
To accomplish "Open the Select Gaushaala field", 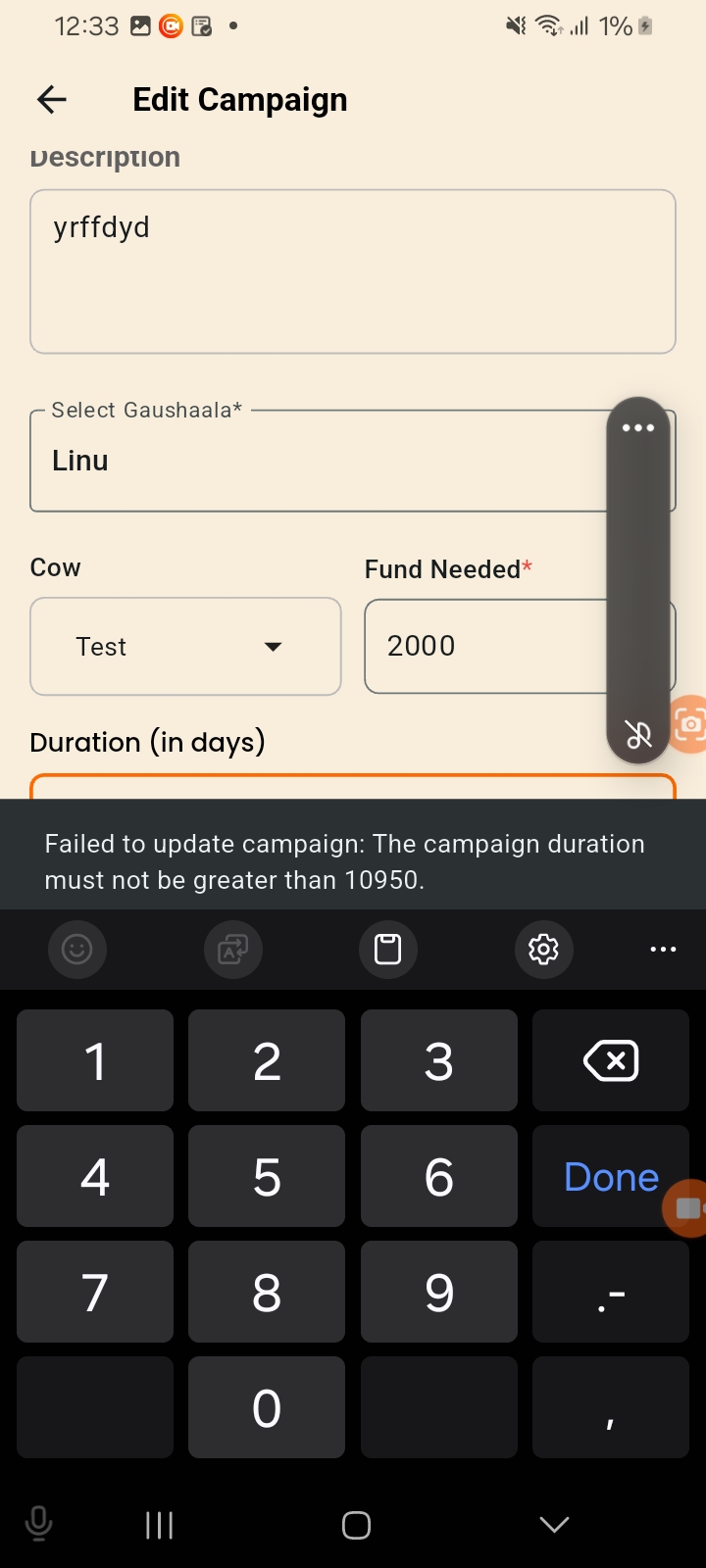I will coord(314,461).
